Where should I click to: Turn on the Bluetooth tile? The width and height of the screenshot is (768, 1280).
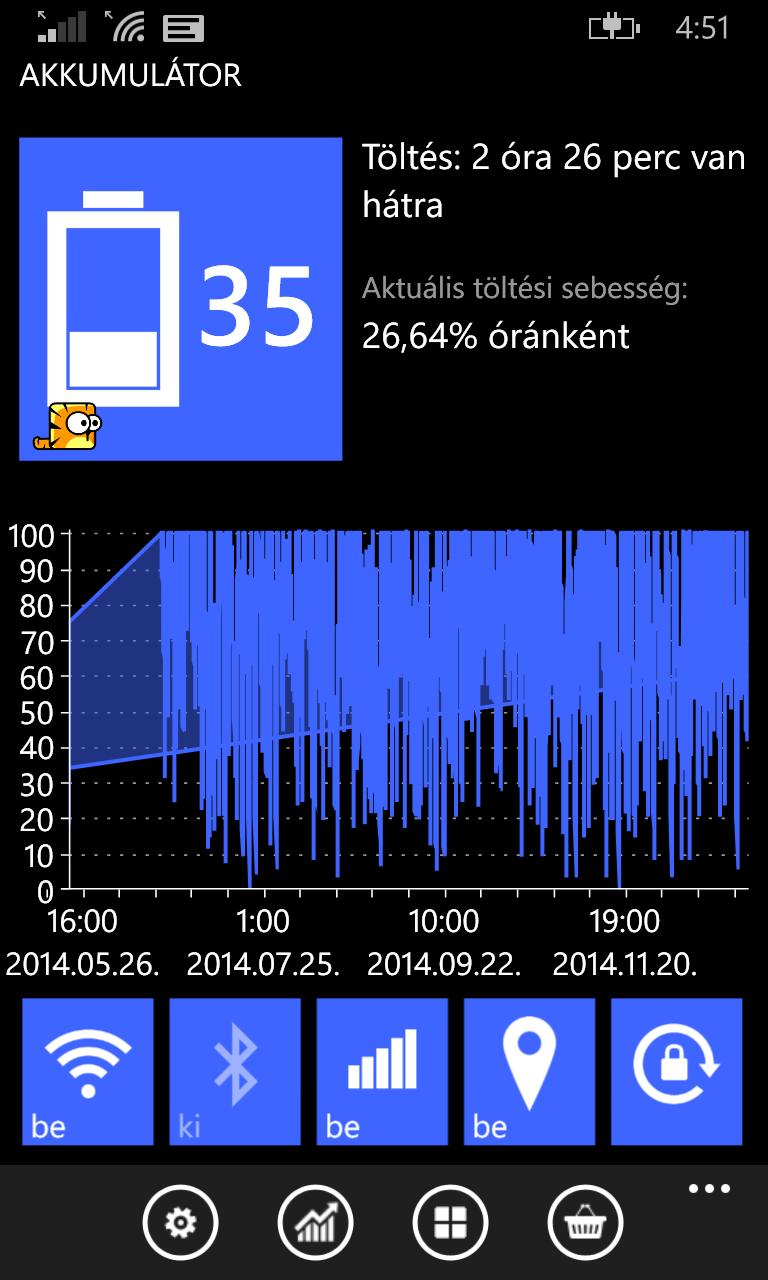point(235,1071)
